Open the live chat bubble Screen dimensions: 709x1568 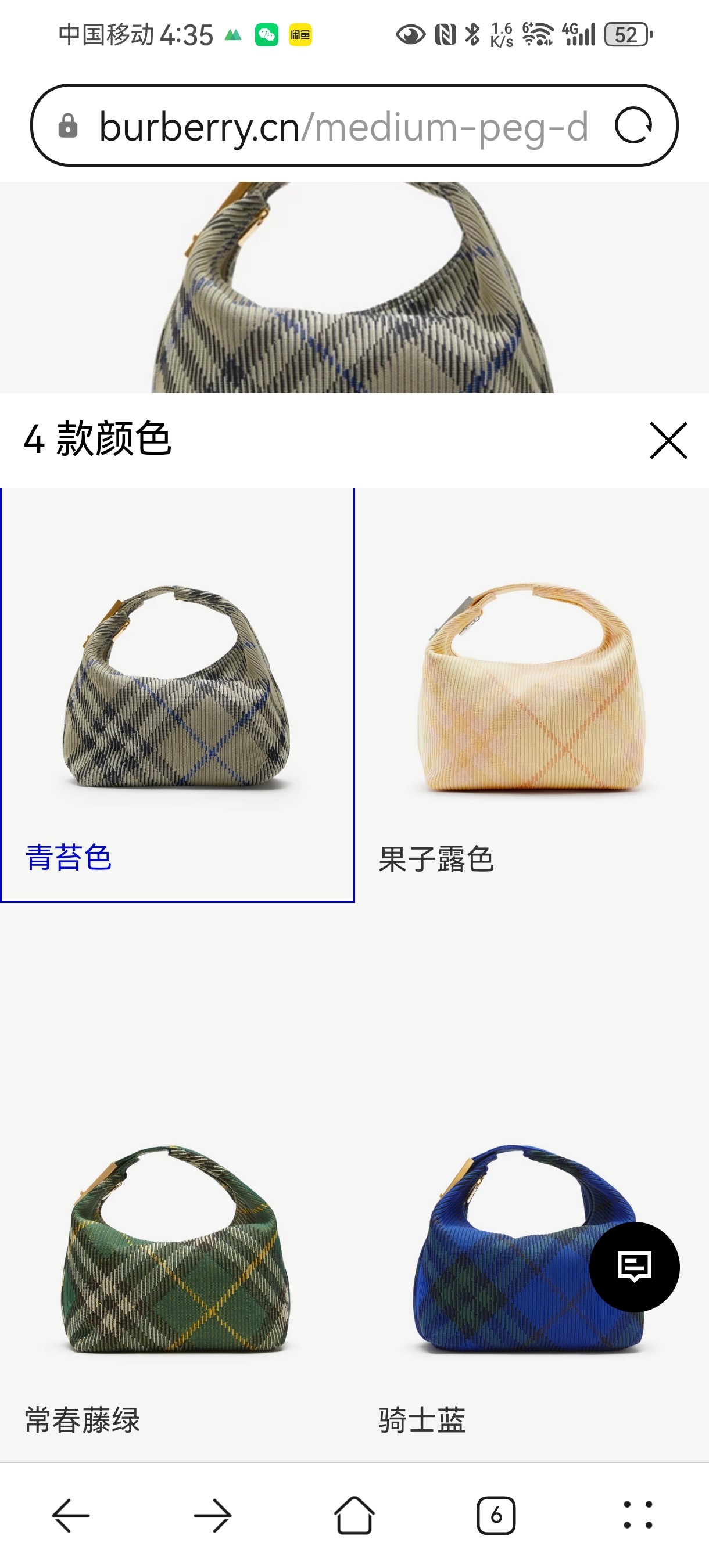(x=634, y=1267)
